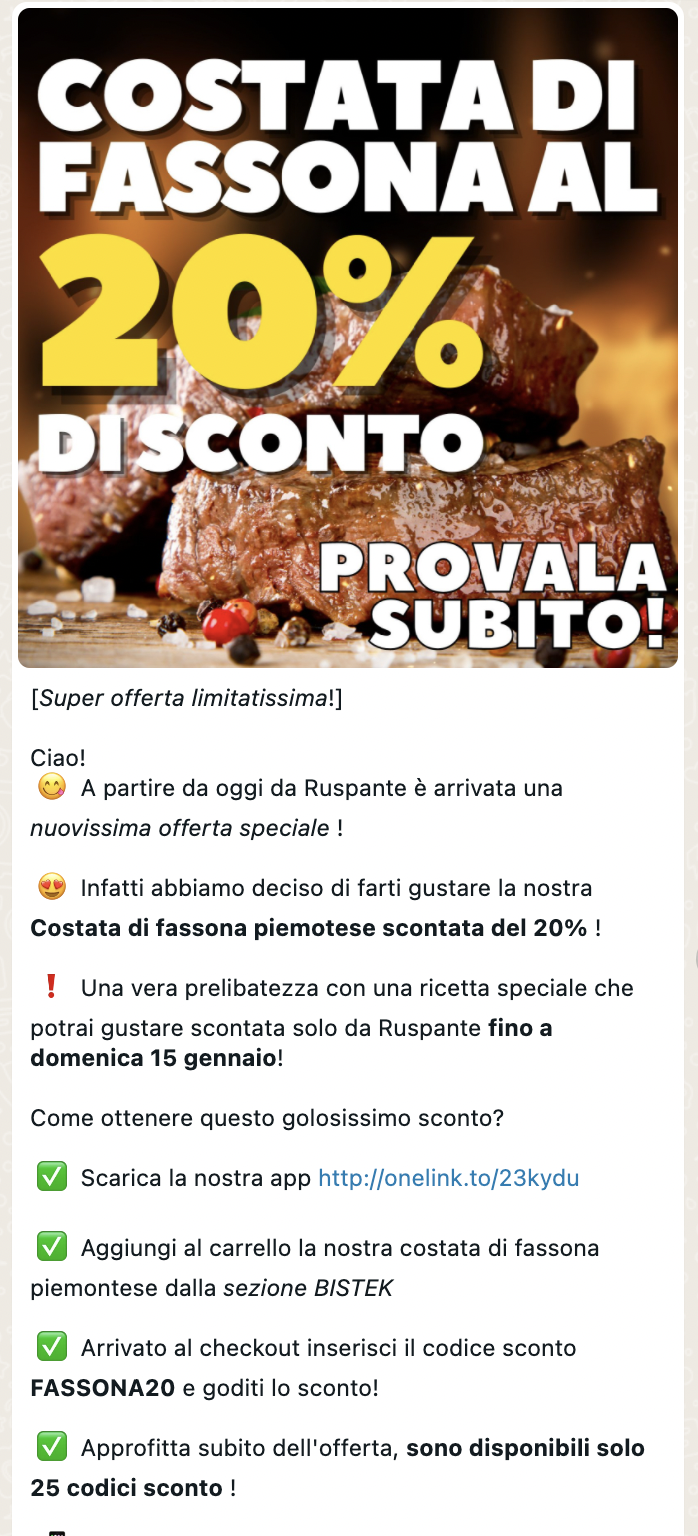698x1536 pixels.
Task: Open the onelink.to/23kydu app link
Action: point(448,1178)
